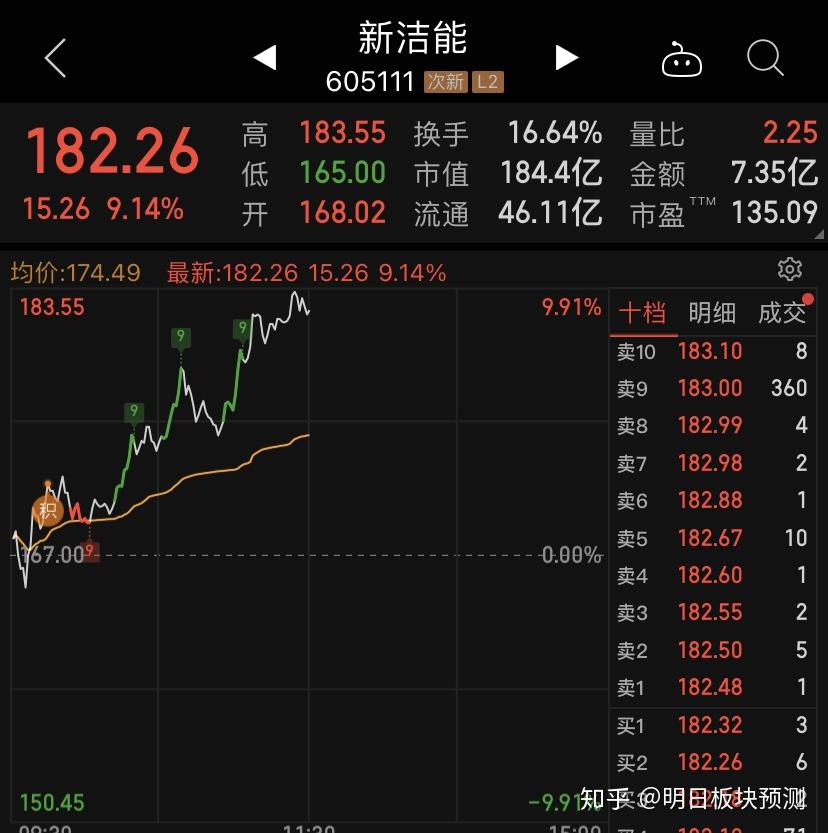Switch to the 明细 tab

pyautogui.click(x=713, y=313)
